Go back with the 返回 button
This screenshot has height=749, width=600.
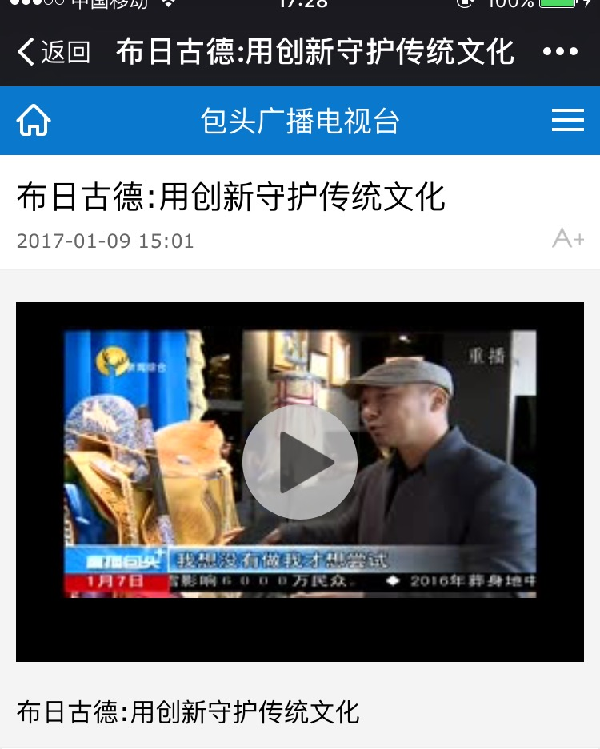click(x=54, y=51)
